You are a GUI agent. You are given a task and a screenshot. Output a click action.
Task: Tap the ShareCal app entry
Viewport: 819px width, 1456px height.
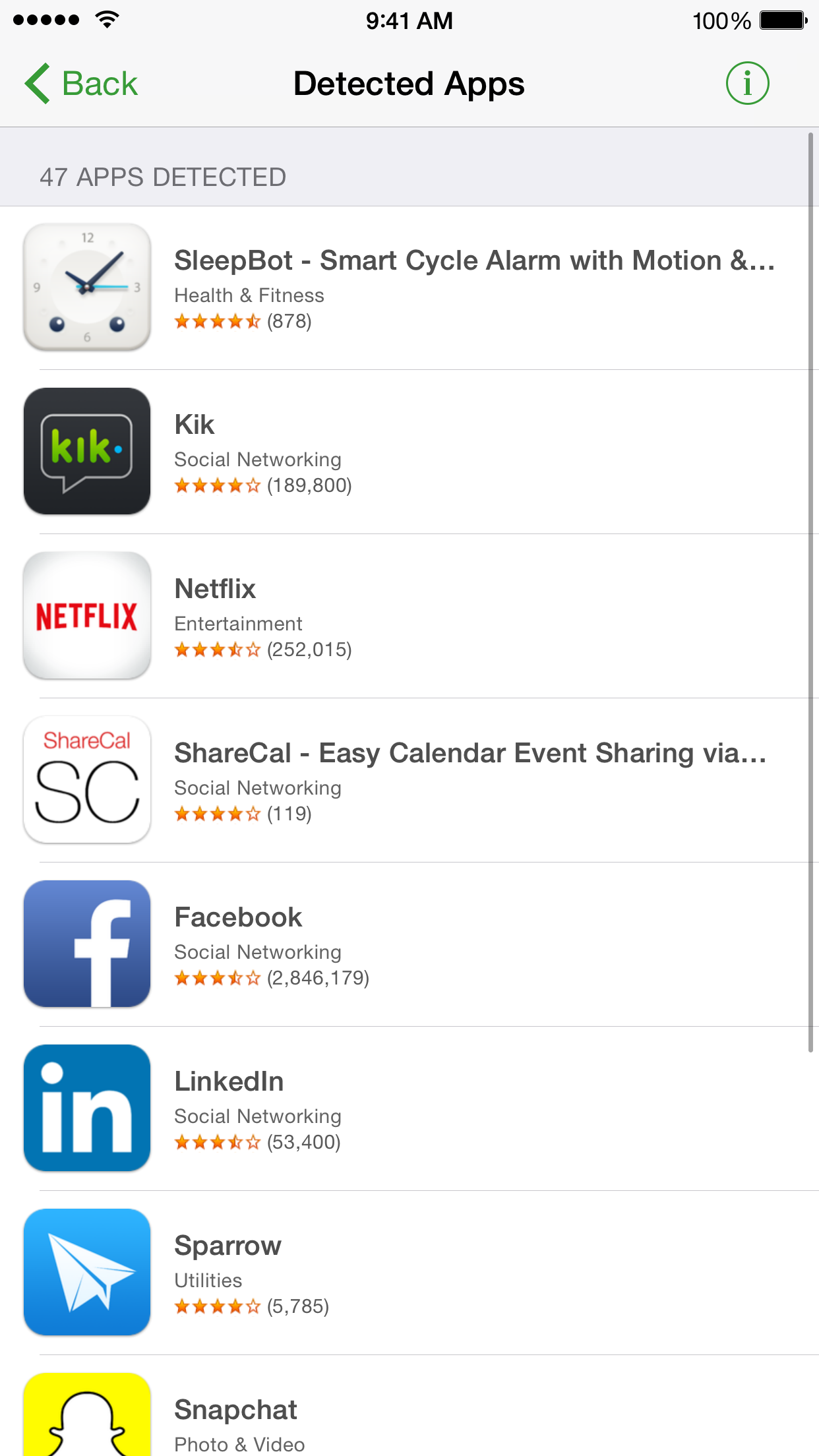pos(409,780)
